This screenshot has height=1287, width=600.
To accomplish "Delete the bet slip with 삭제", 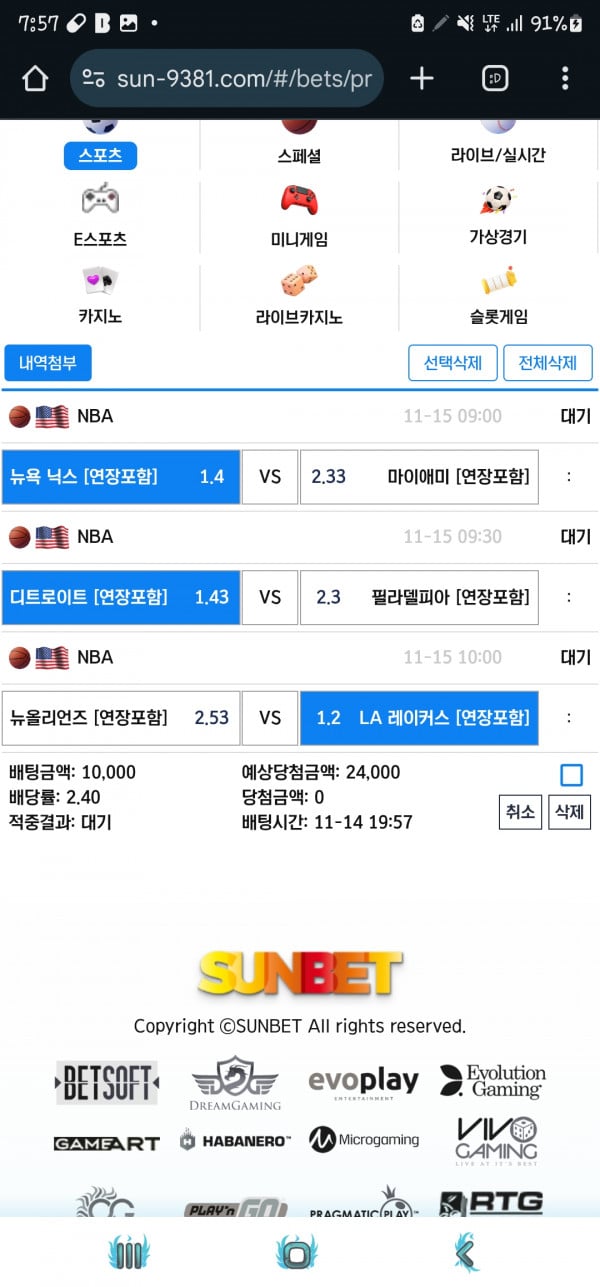I will pos(569,812).
